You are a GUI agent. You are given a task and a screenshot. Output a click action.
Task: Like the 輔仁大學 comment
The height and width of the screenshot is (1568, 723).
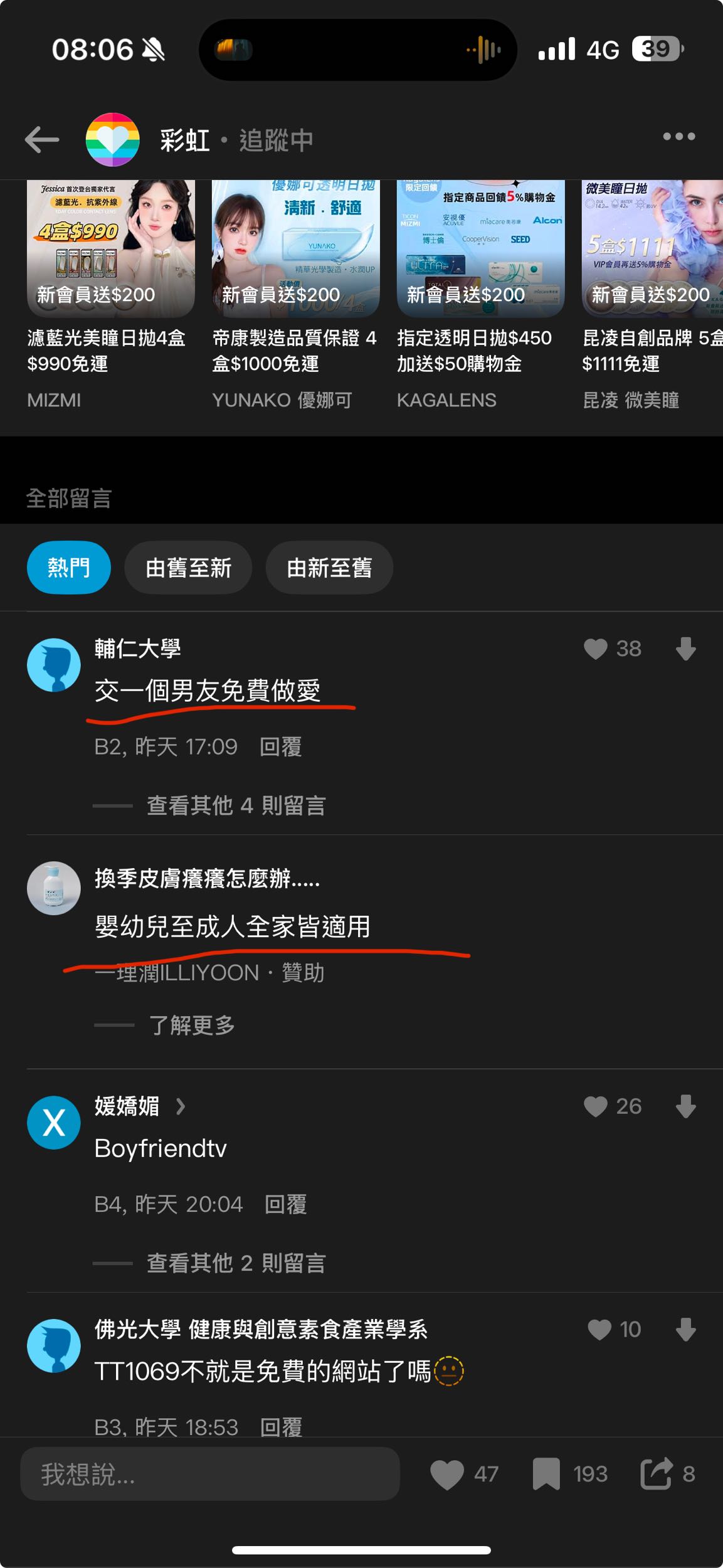[x=596, y=649]
